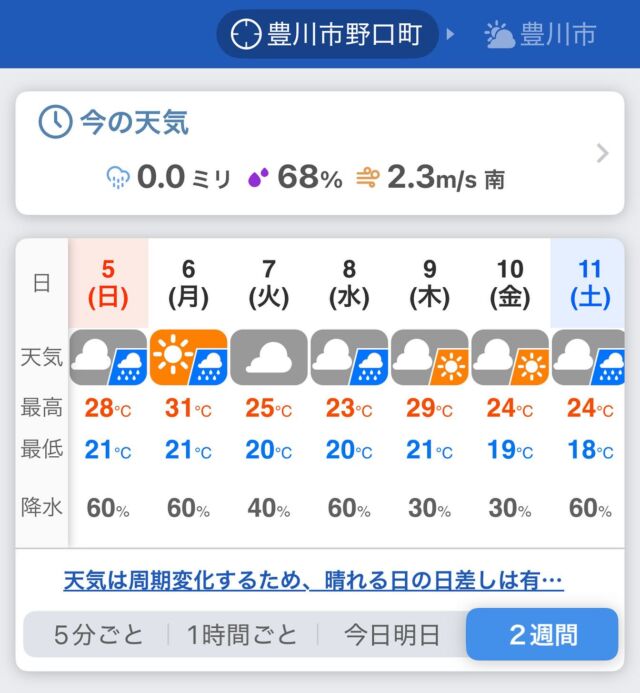640x693 pixels.
Task: Switch to the 1時間ごと tab
Action: [241, 634]
